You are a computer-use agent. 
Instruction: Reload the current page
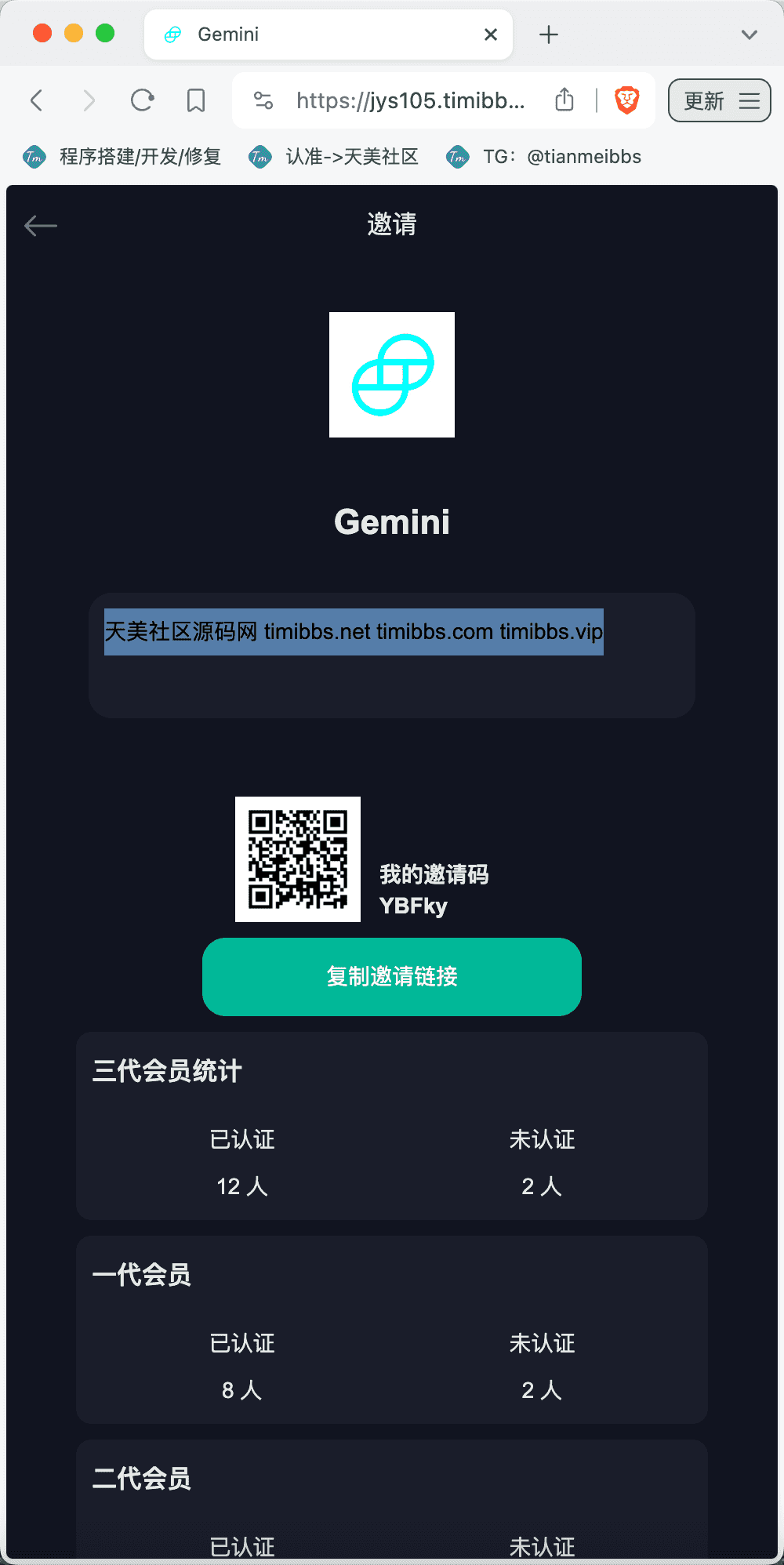coord(142,100)
